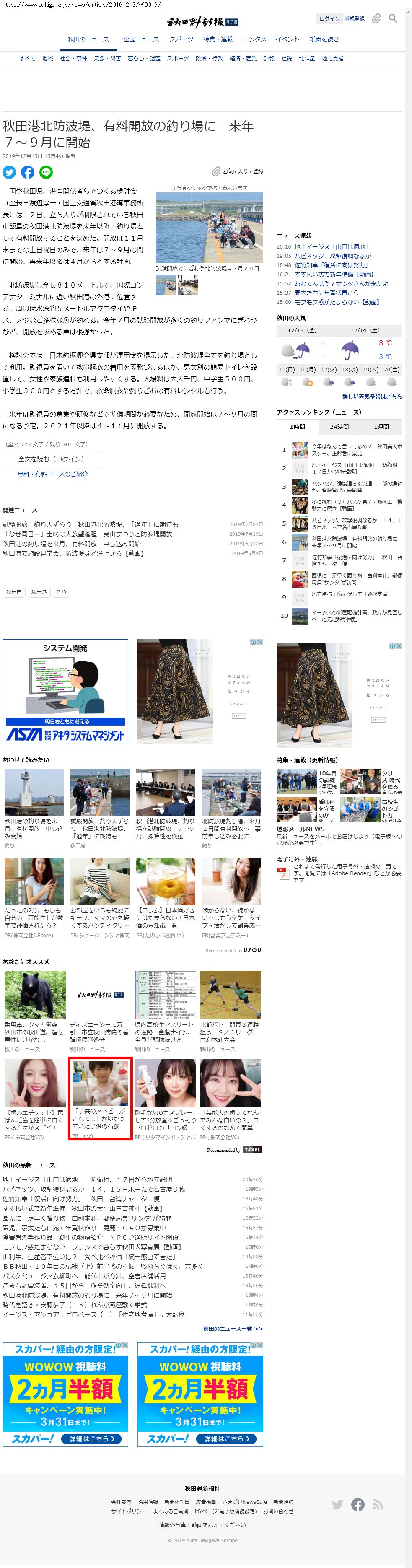This screenshot has height=1568, width=412.
Task: Select the 釣り tag chip
Action: [62, 592]
